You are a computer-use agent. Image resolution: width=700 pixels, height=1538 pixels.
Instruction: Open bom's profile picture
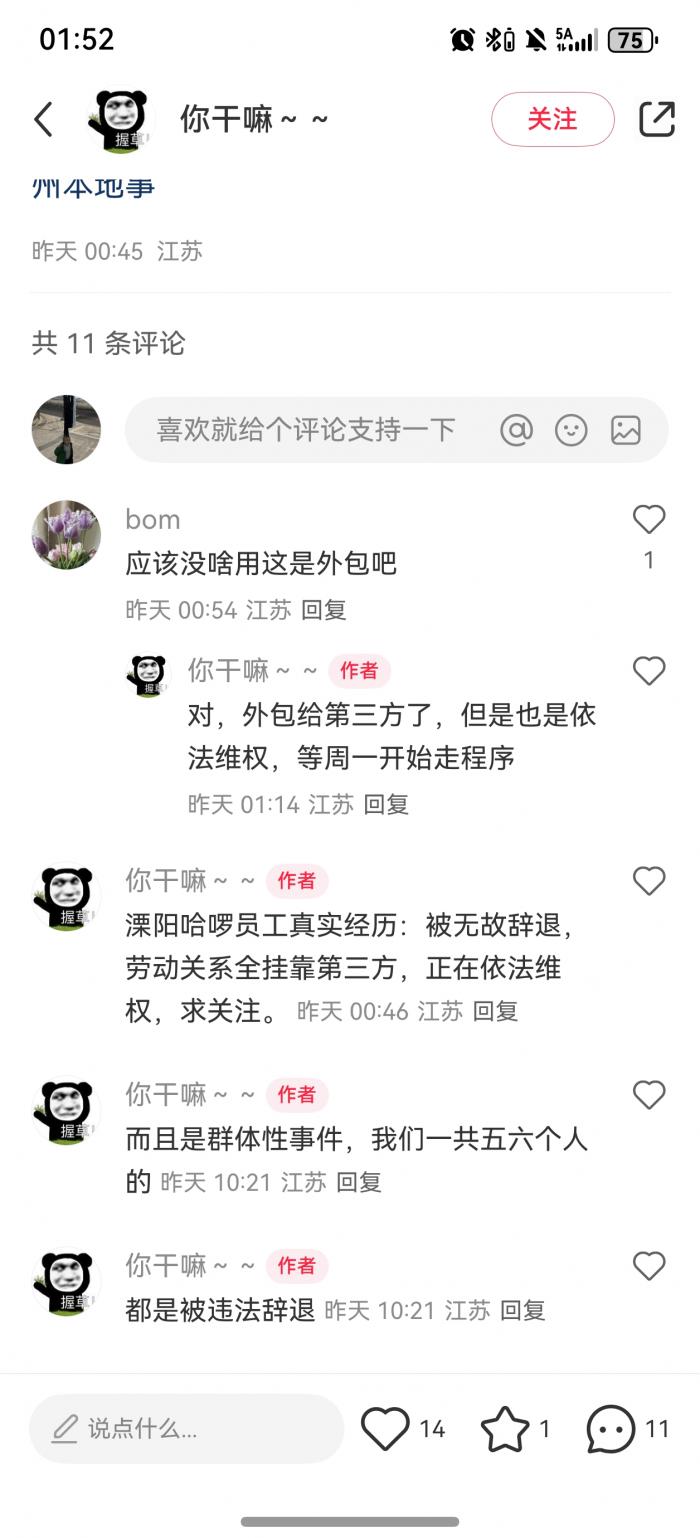click(66, 535)
